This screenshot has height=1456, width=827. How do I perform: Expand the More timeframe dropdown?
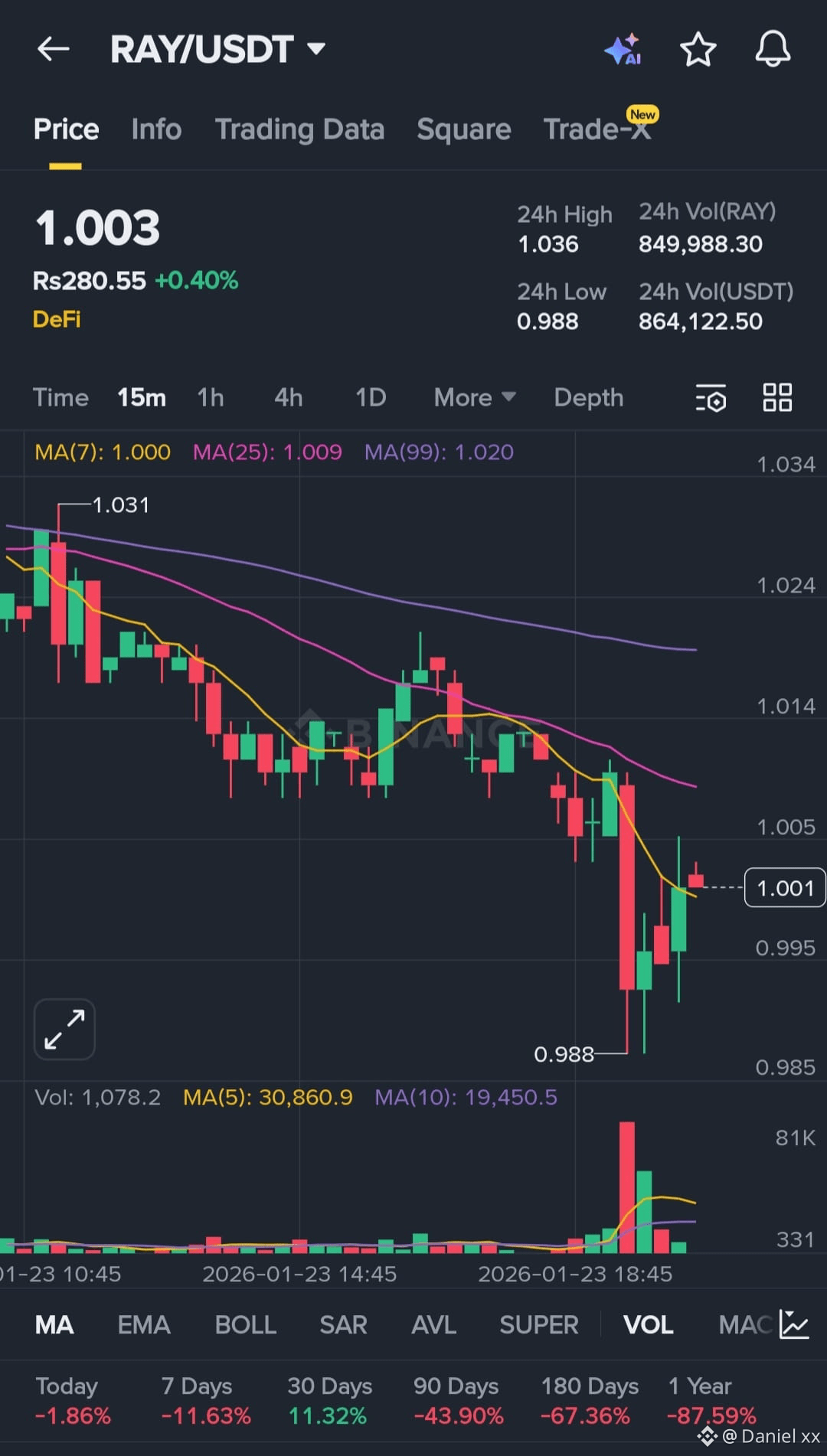point(473,397)
